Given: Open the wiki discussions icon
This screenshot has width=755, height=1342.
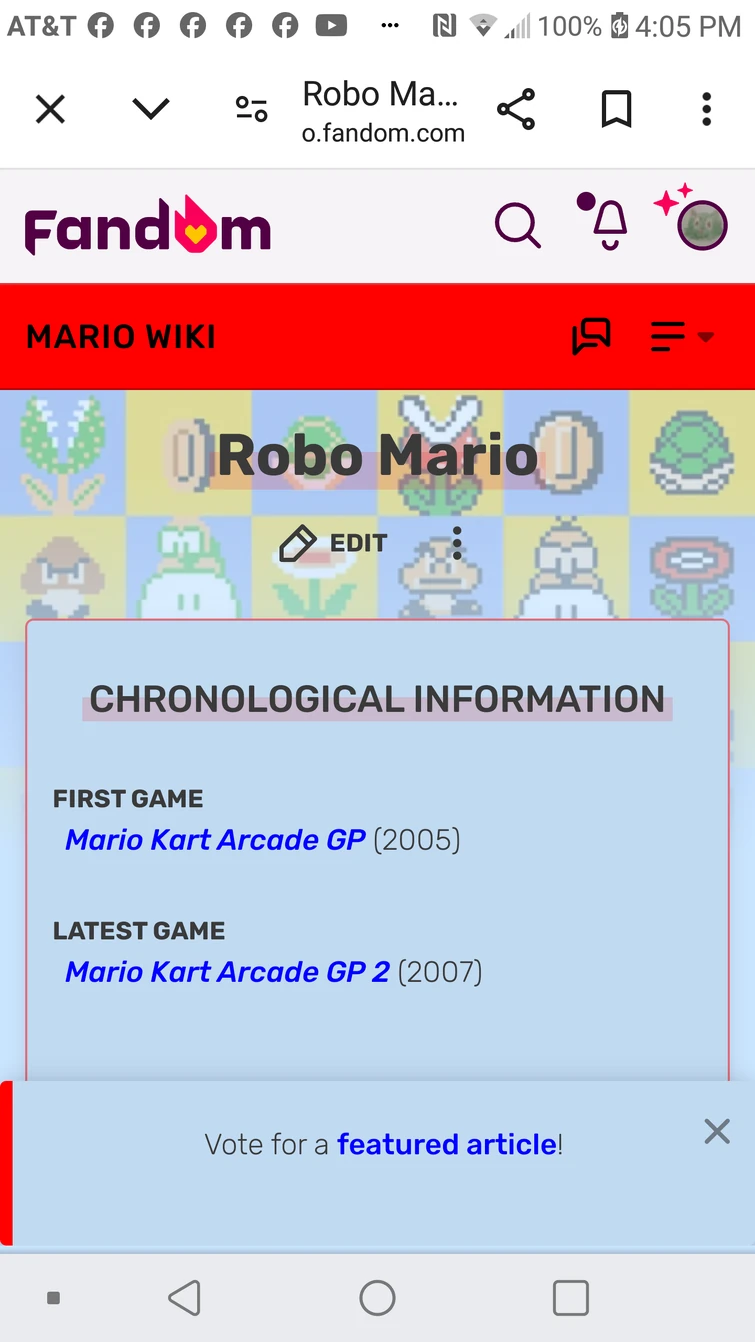Looking at the screenshot, I should [x=591, y=337].
